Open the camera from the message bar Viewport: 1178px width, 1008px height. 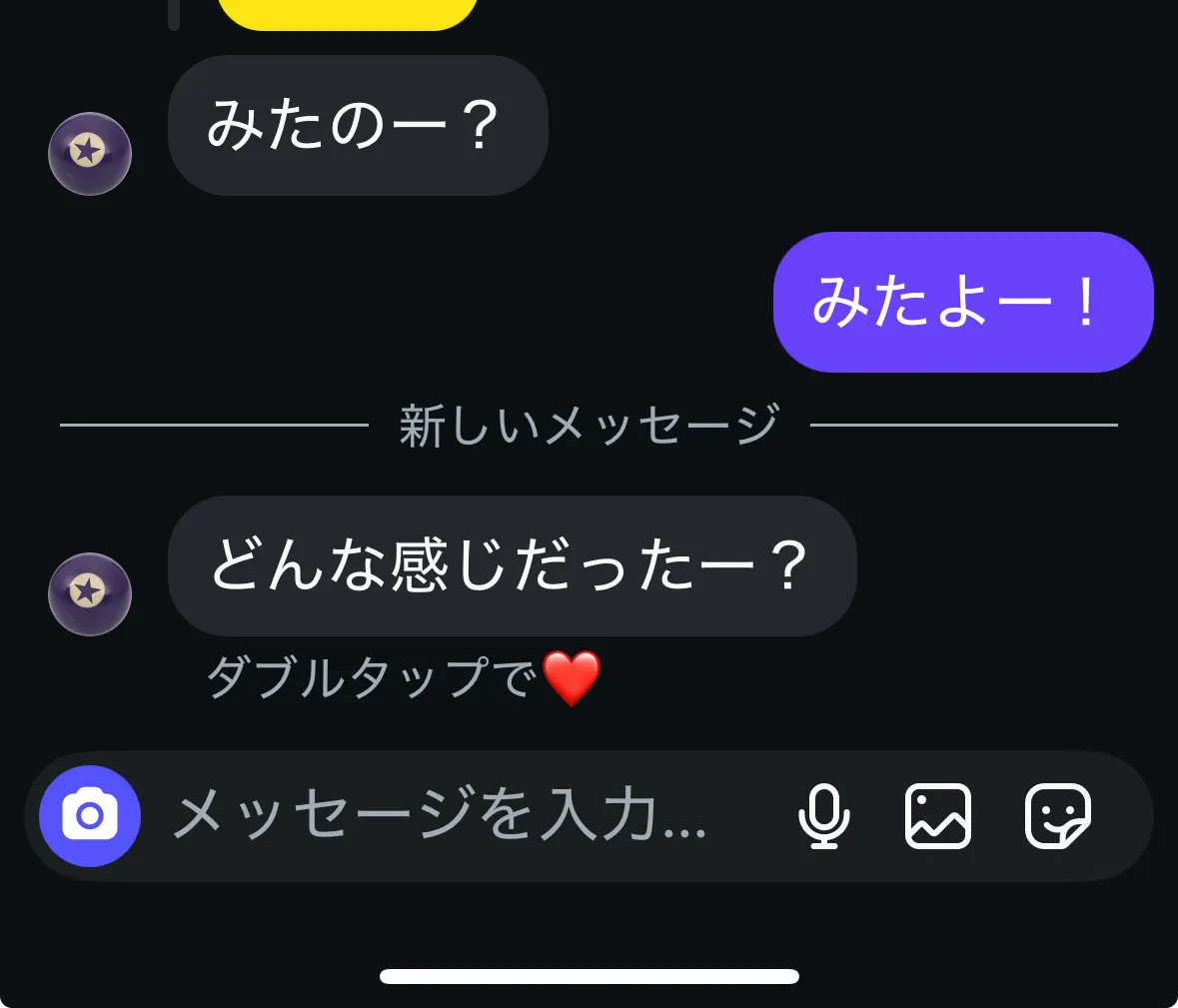pyautogui.click(x=90, y=816)
